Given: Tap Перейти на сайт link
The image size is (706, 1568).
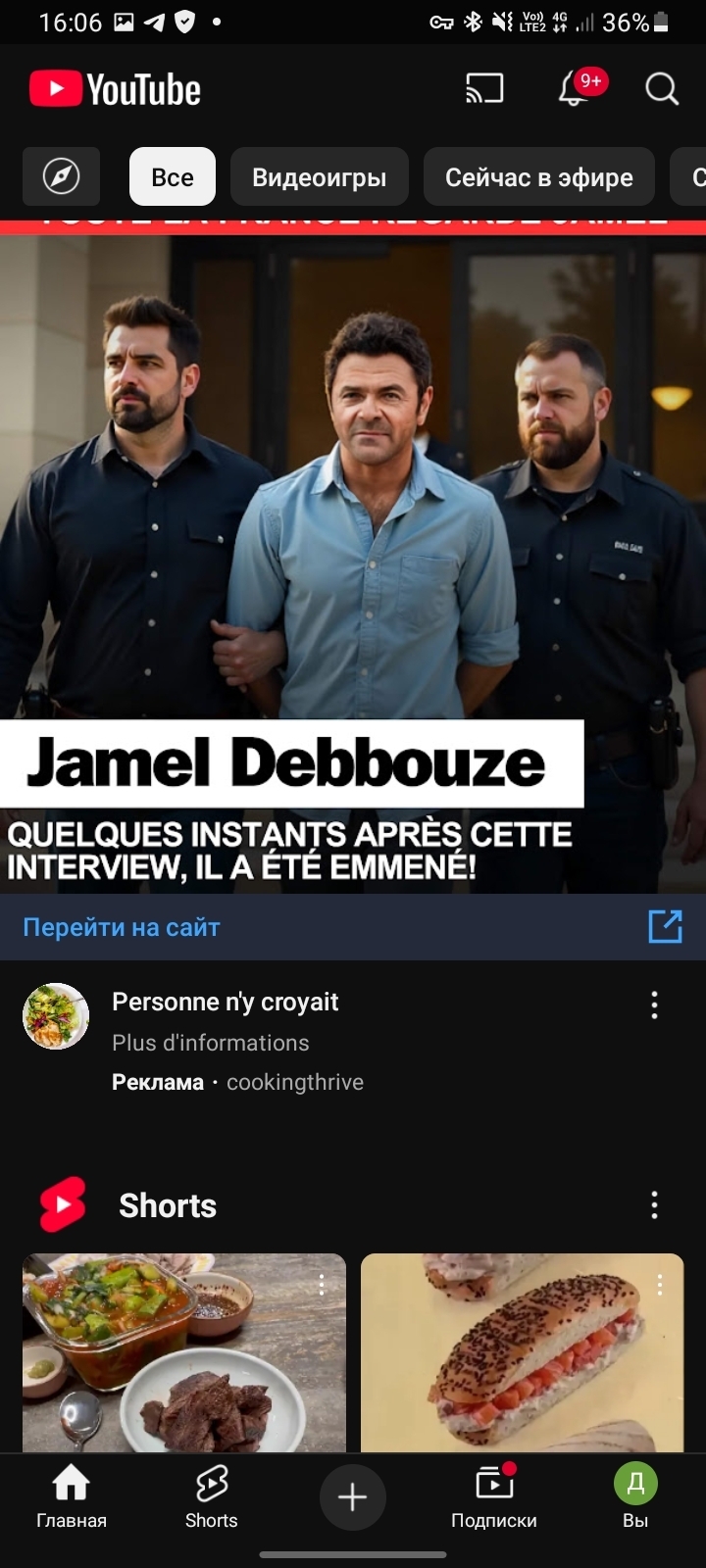Looking at the screenshot, I should [122, 927].
